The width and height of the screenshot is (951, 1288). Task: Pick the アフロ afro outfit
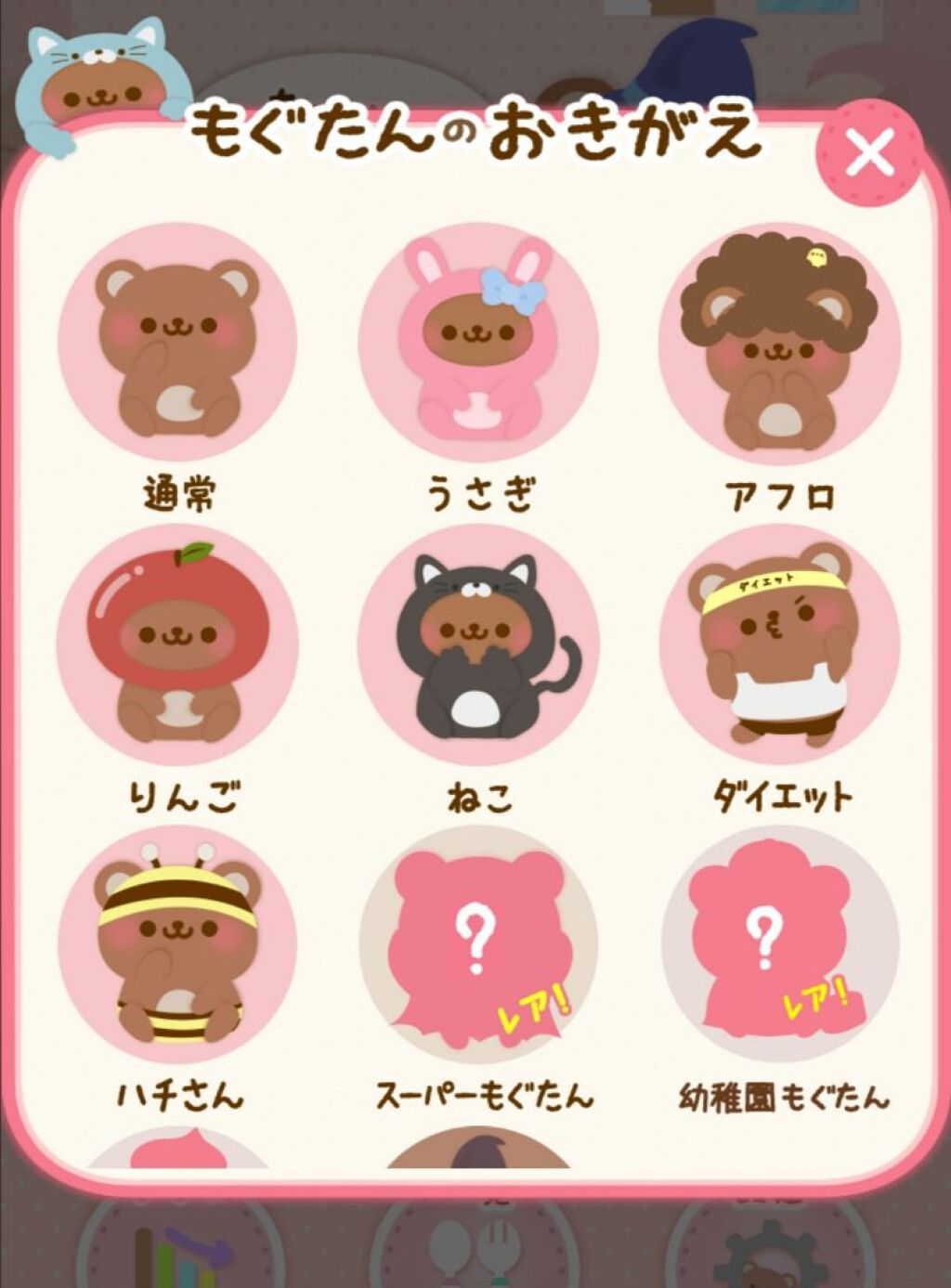coord(779,345)
